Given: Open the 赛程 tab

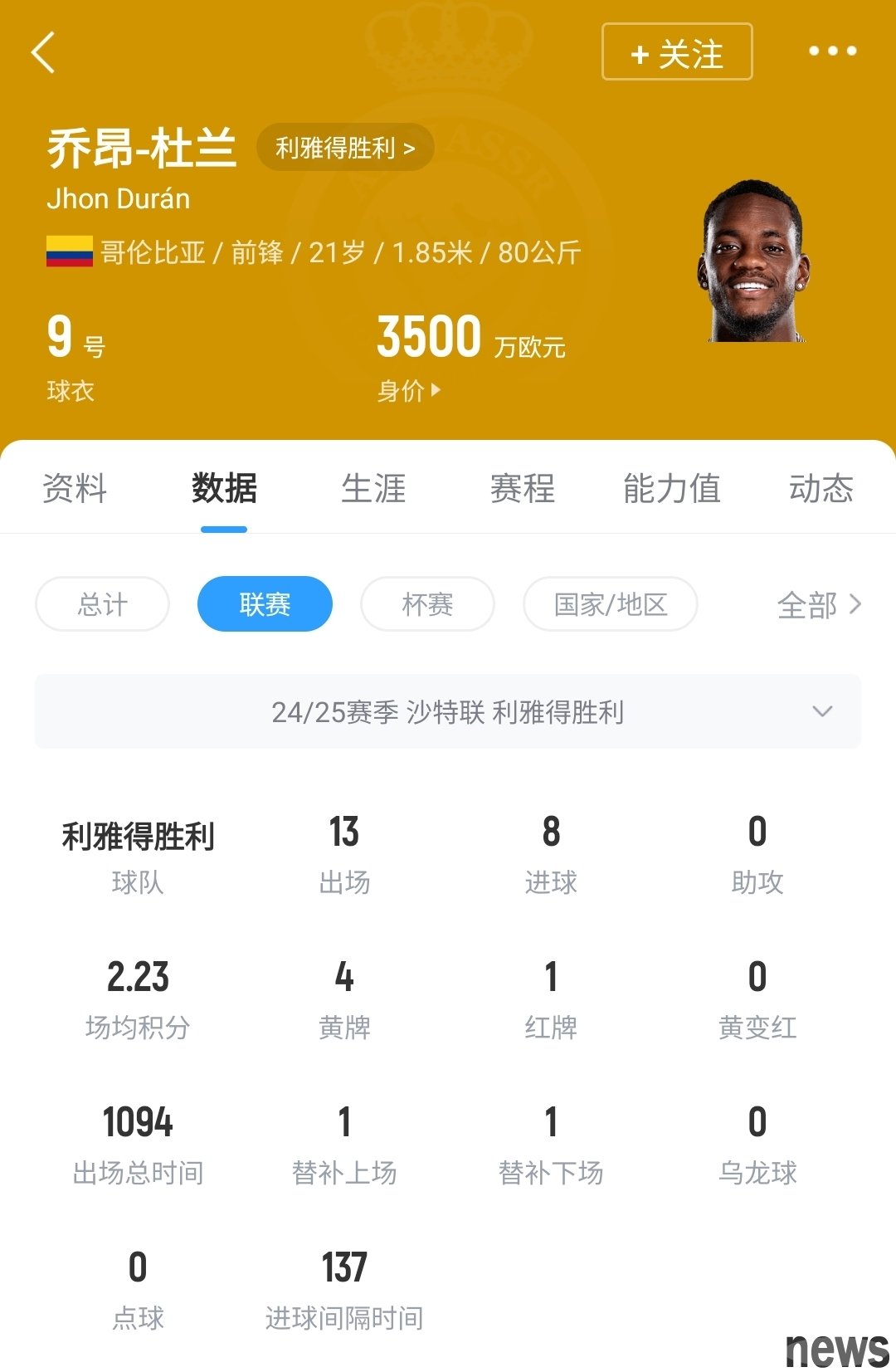Looking at the screenshot, I should coord(522,488).
